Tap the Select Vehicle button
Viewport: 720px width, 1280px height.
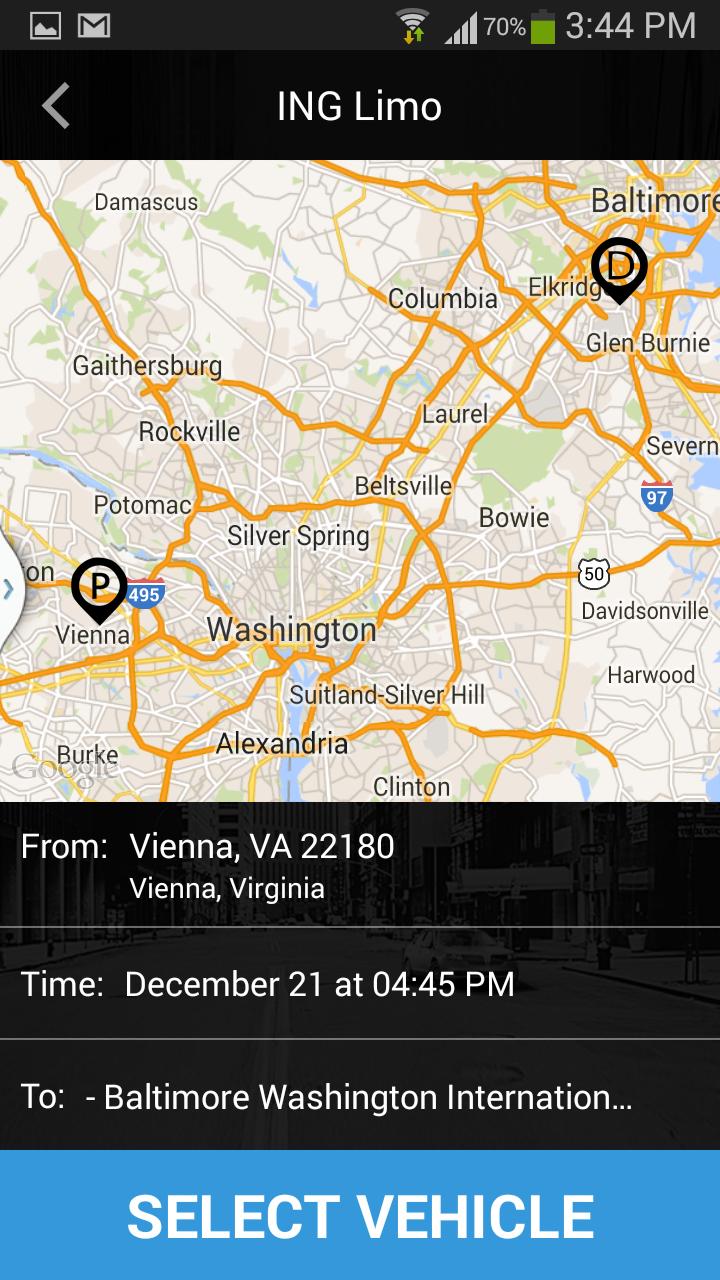360,1216
